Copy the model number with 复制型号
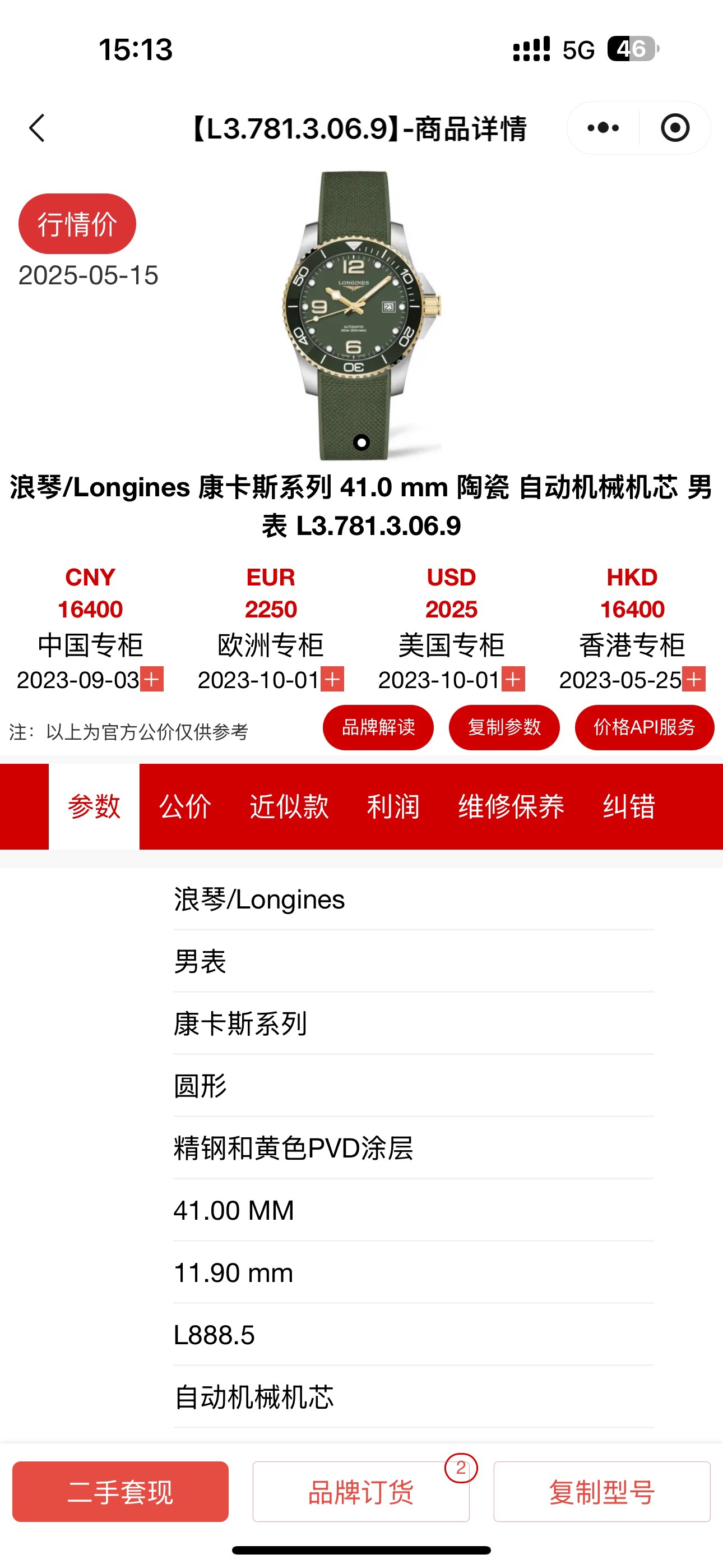723x1568 pixels. (x=602, y=1491)
